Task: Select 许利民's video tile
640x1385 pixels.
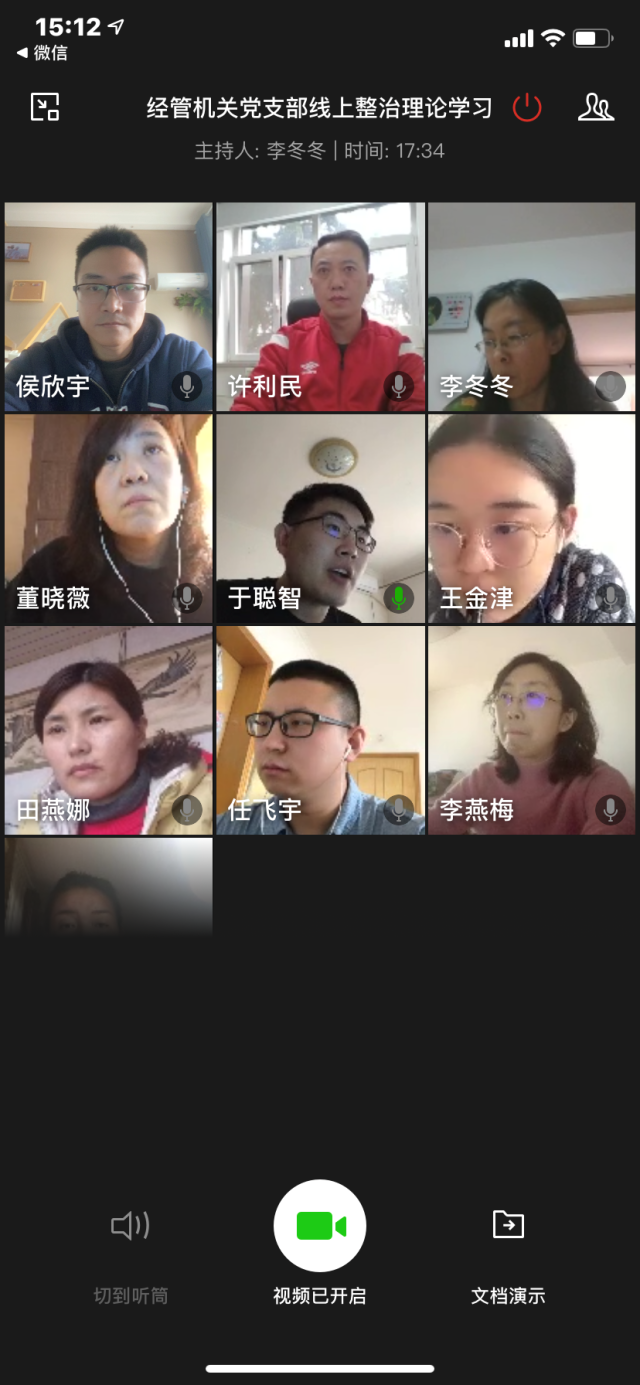Action: (320, 306)
